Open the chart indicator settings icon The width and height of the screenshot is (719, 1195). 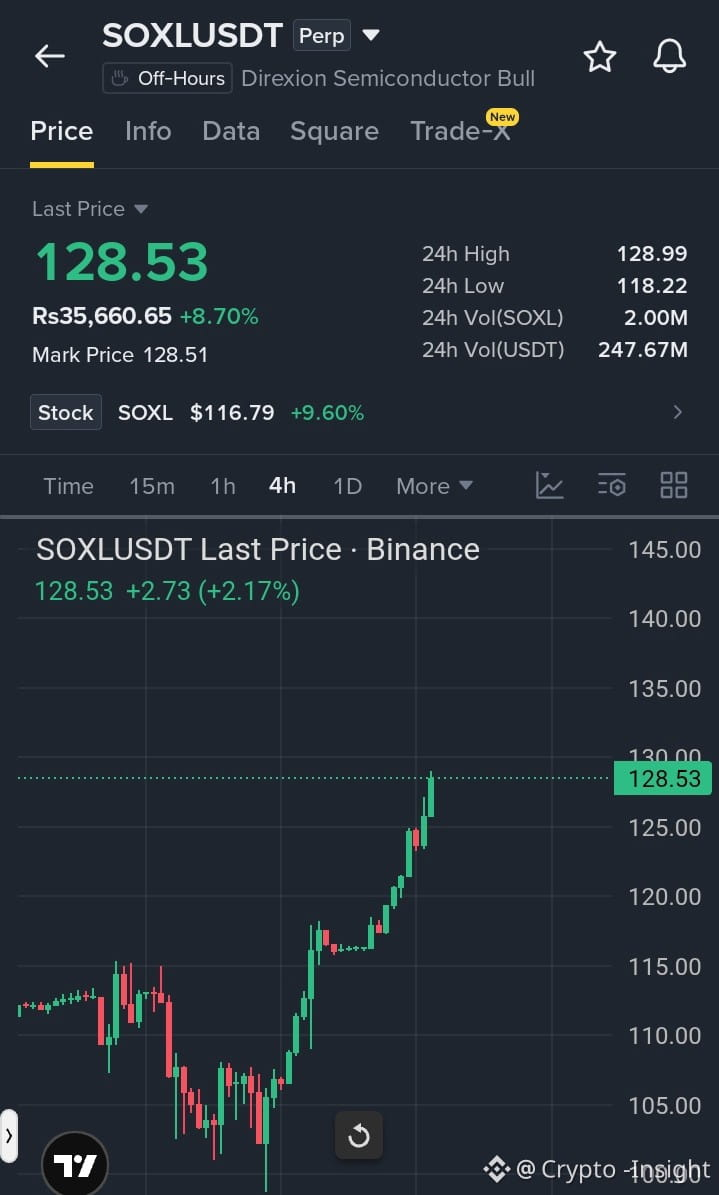[611, 485]
